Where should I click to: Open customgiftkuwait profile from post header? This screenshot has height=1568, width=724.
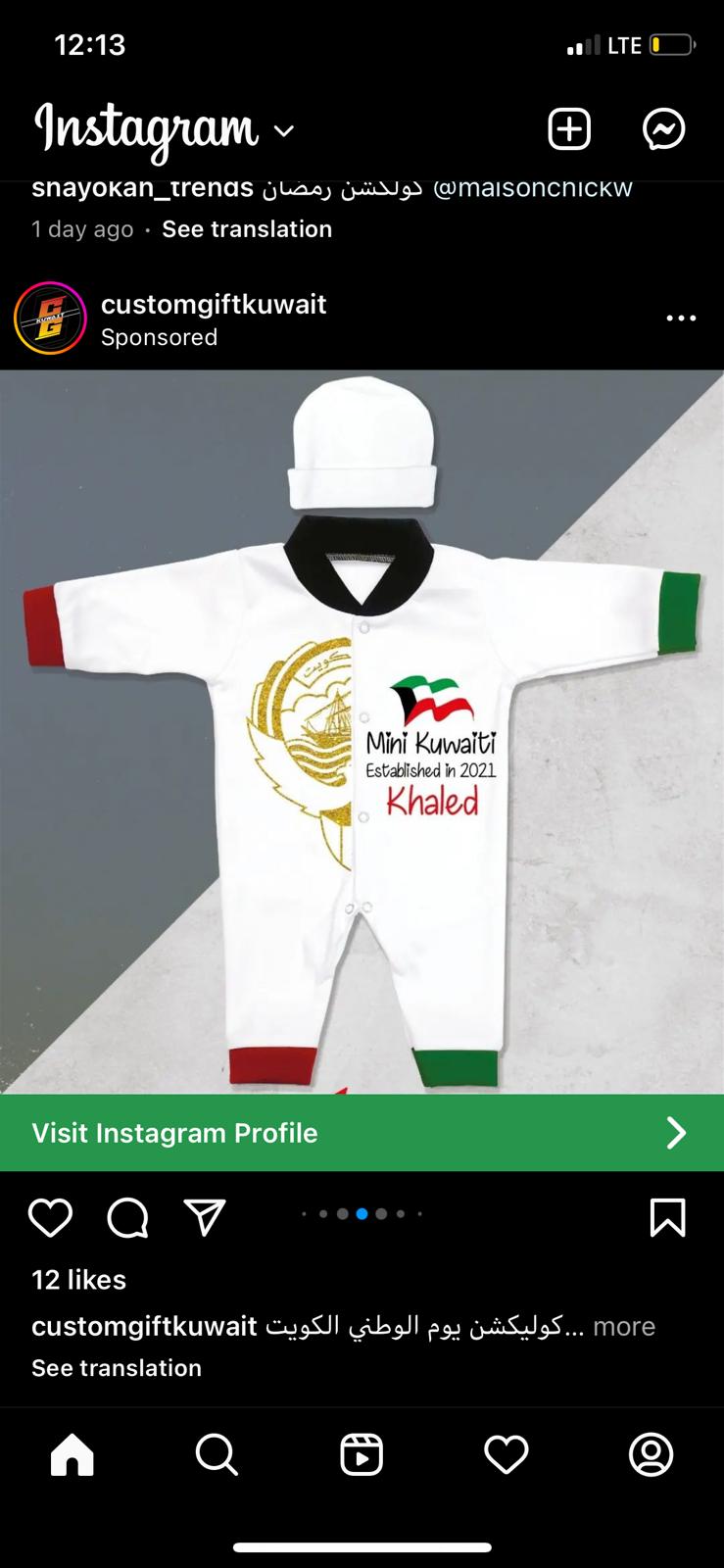(214, 304)
